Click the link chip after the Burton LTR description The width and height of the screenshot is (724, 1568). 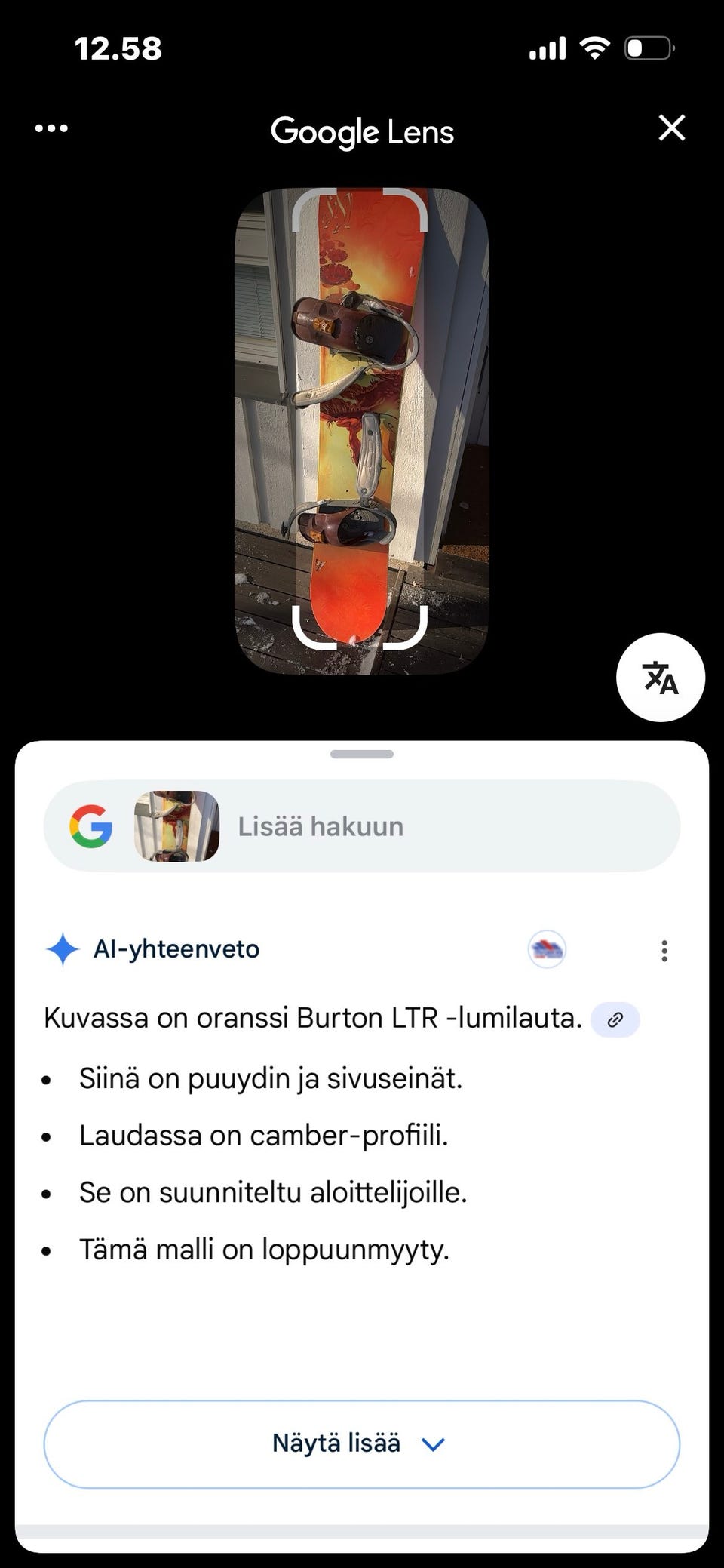[615, 1019]
